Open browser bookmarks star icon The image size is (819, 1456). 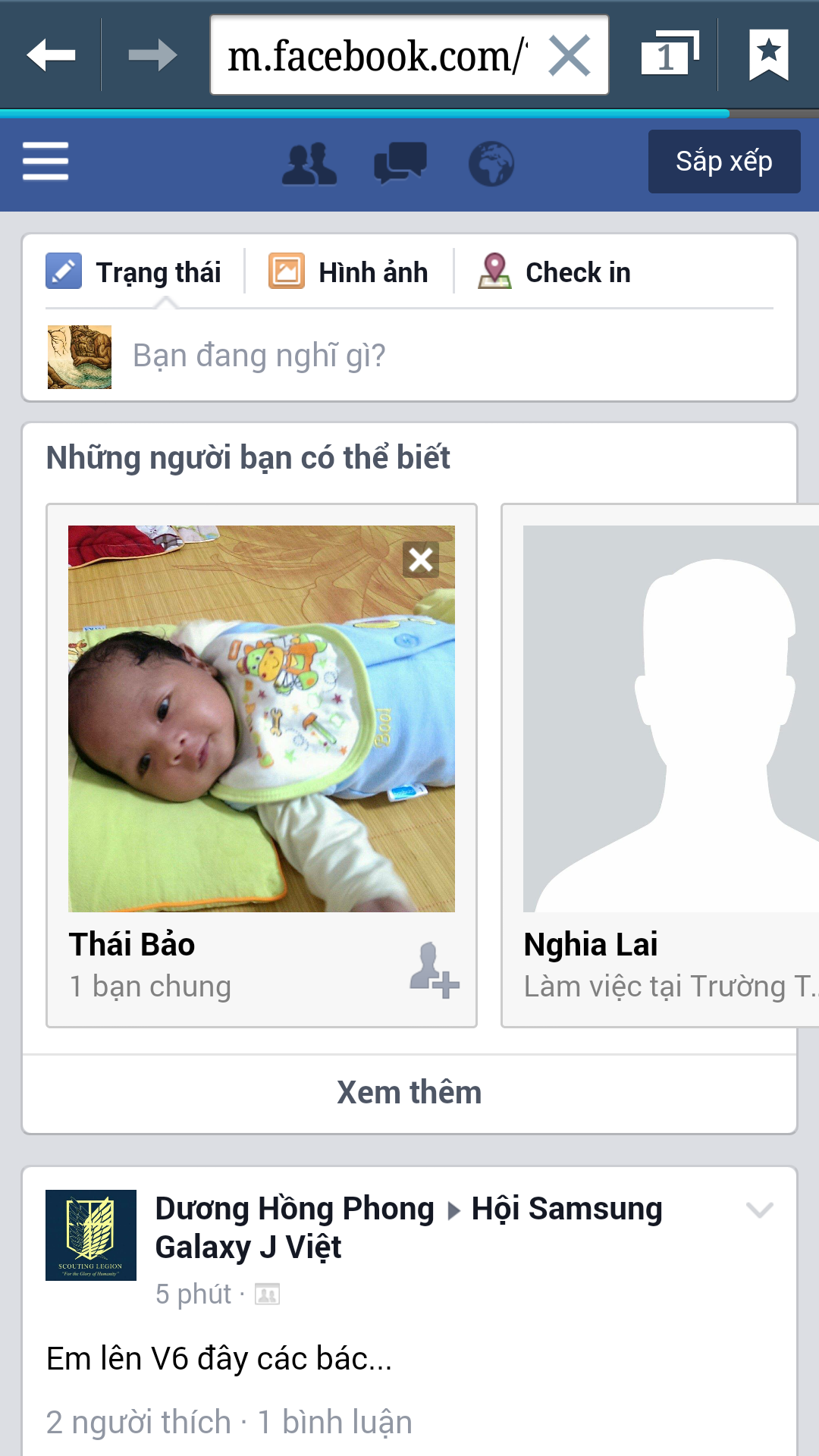(x=769, y=55)
